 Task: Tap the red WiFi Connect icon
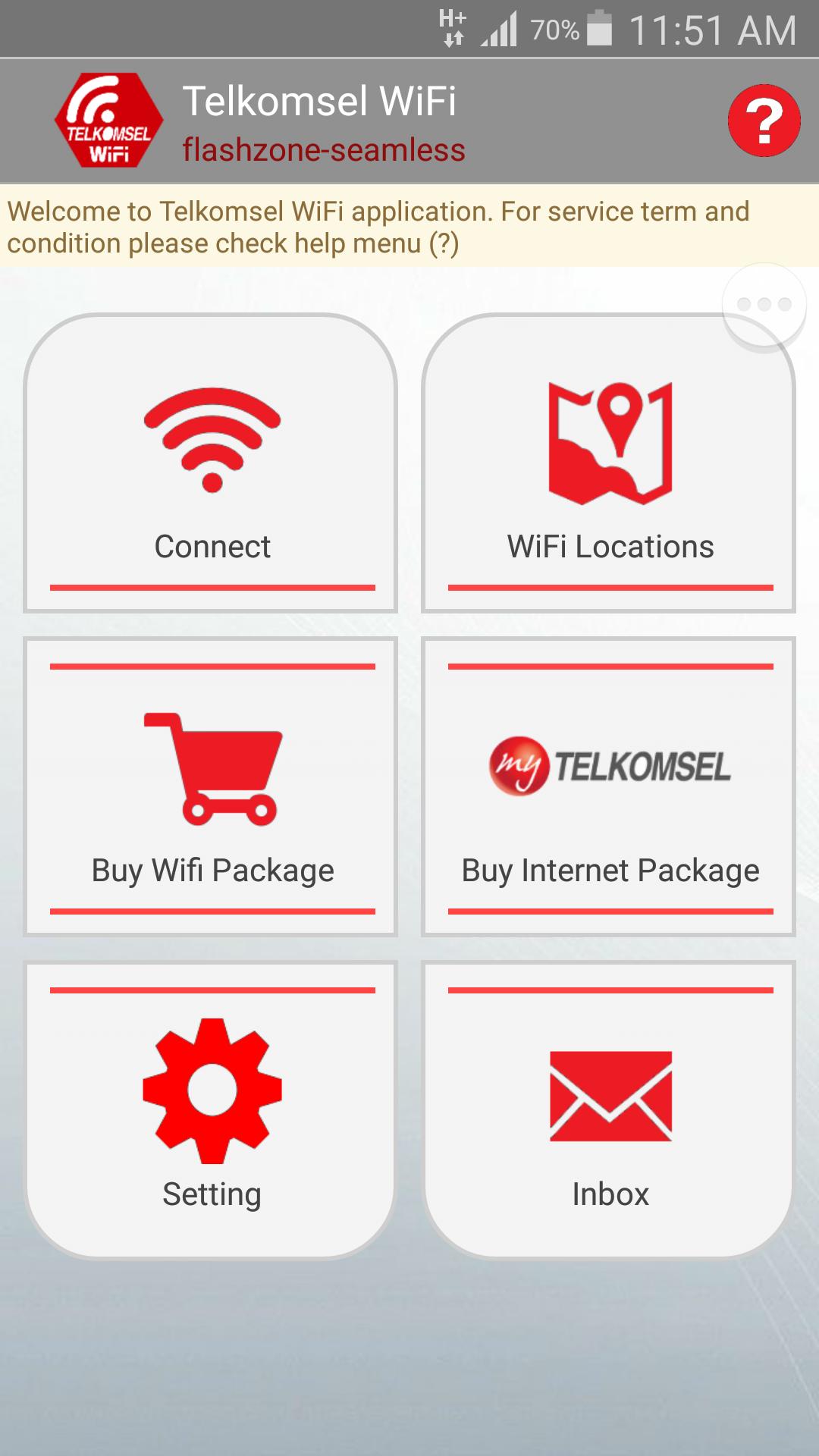212,436
